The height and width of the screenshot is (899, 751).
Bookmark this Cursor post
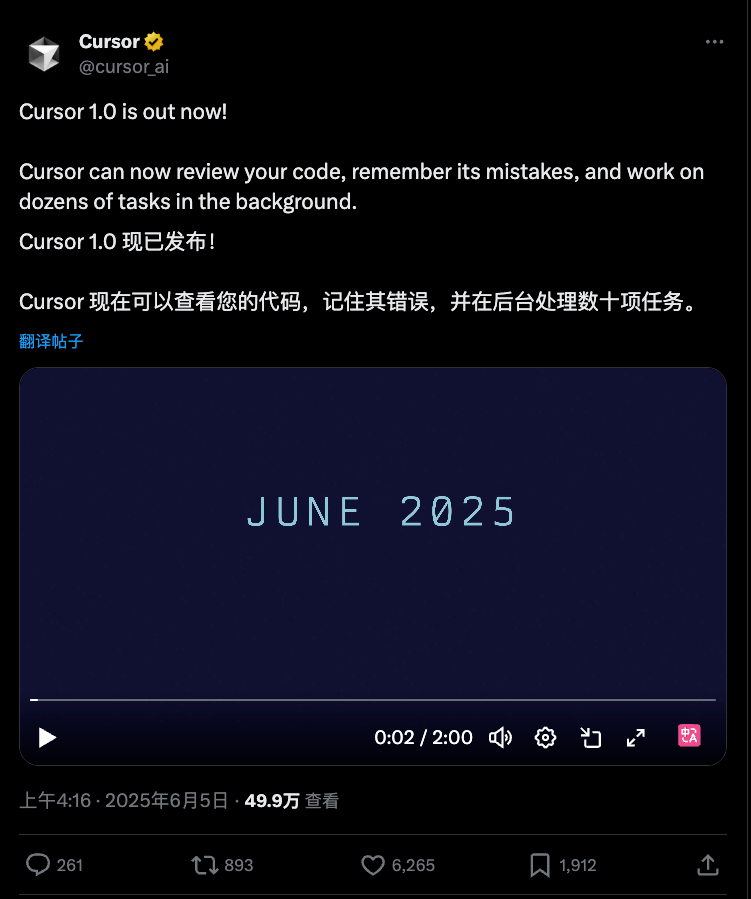(x=540, y=865)
